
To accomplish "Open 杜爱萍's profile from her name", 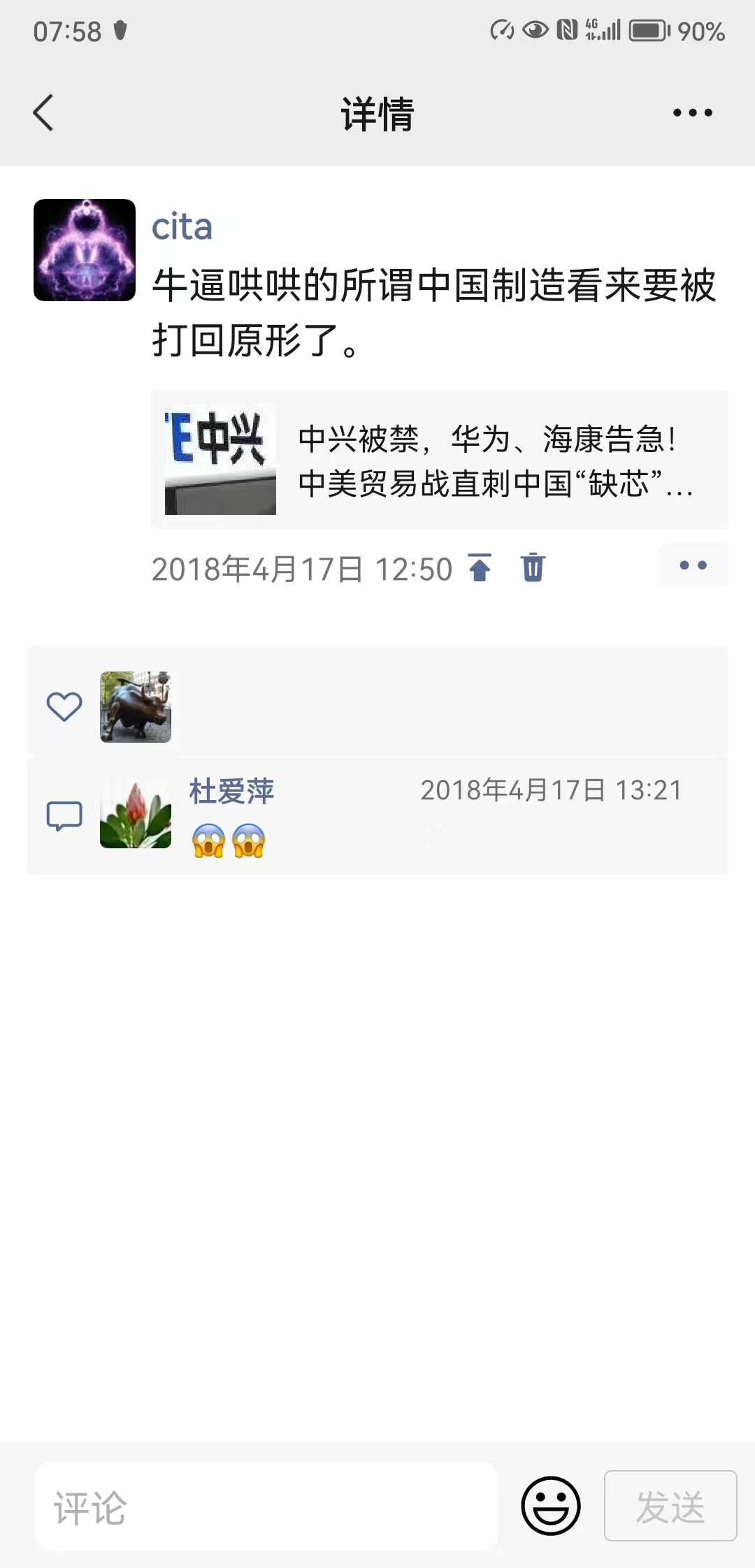I will [231, 791].
